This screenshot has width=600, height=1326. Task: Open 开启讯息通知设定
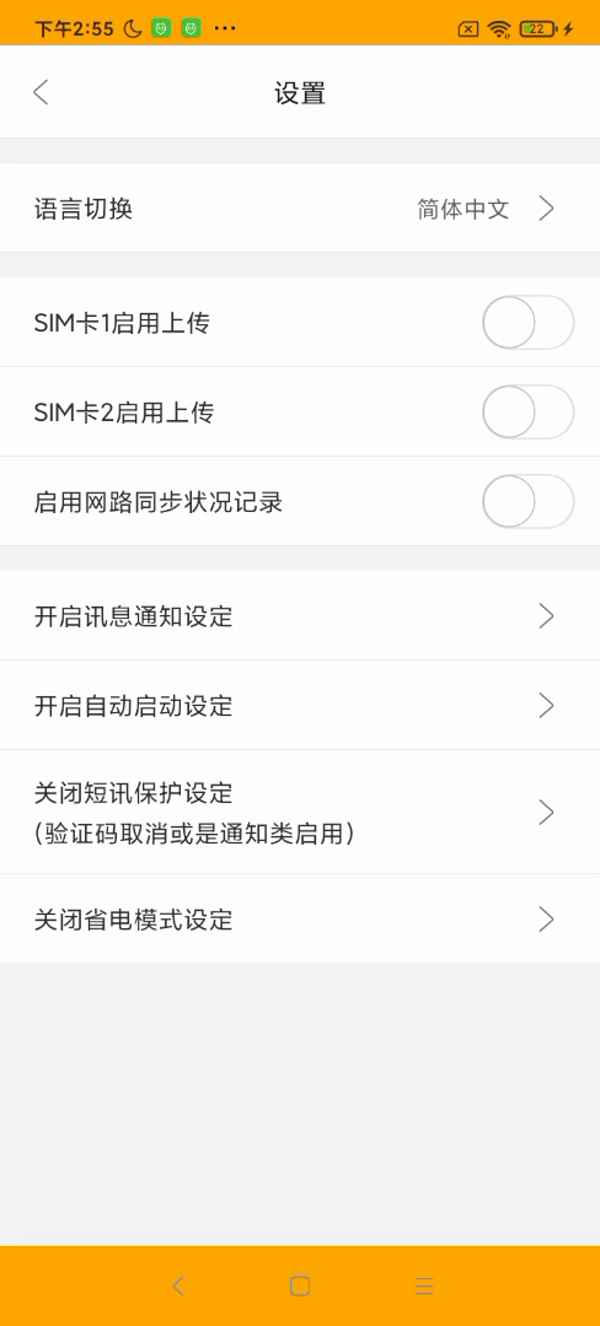tap(300, 616)
